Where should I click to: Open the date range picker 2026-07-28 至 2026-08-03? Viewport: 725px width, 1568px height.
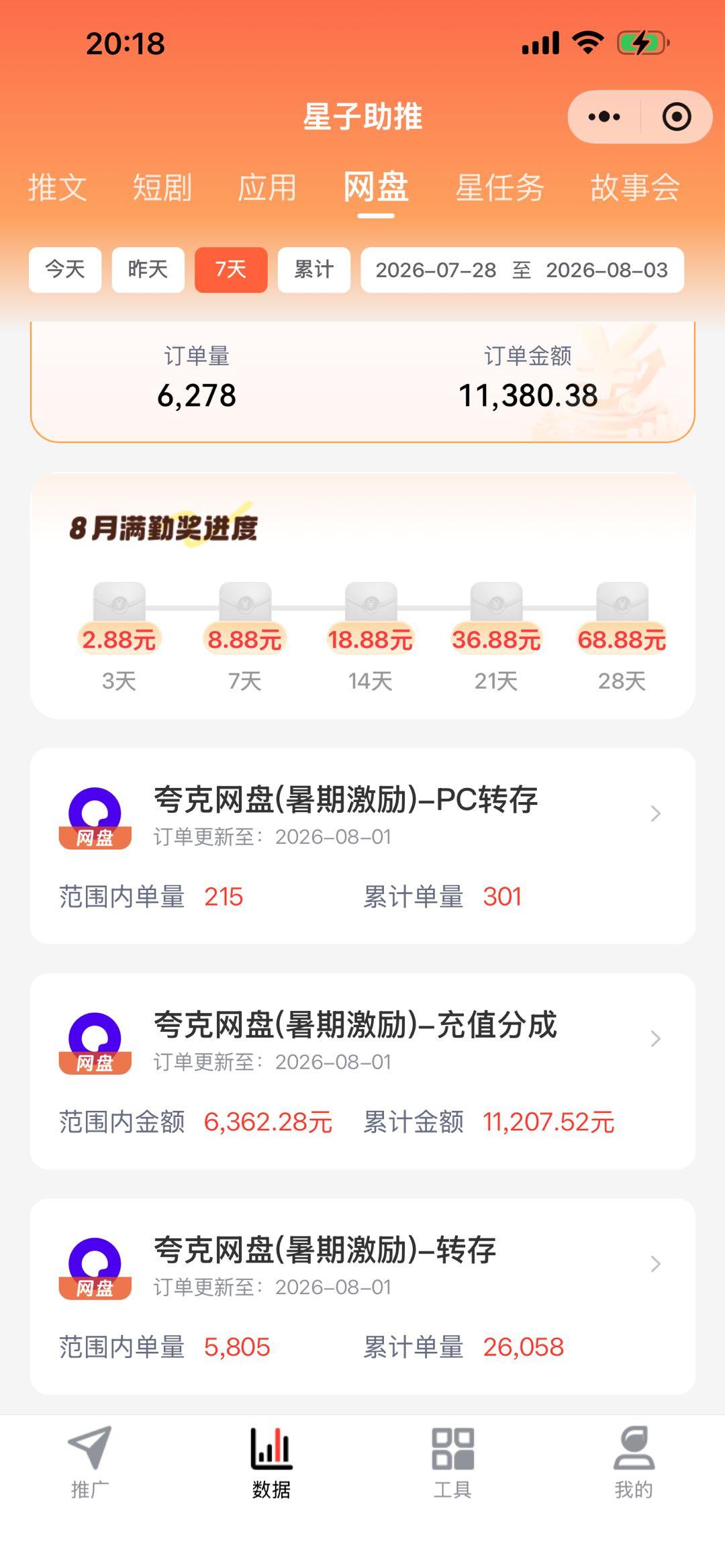522,270
